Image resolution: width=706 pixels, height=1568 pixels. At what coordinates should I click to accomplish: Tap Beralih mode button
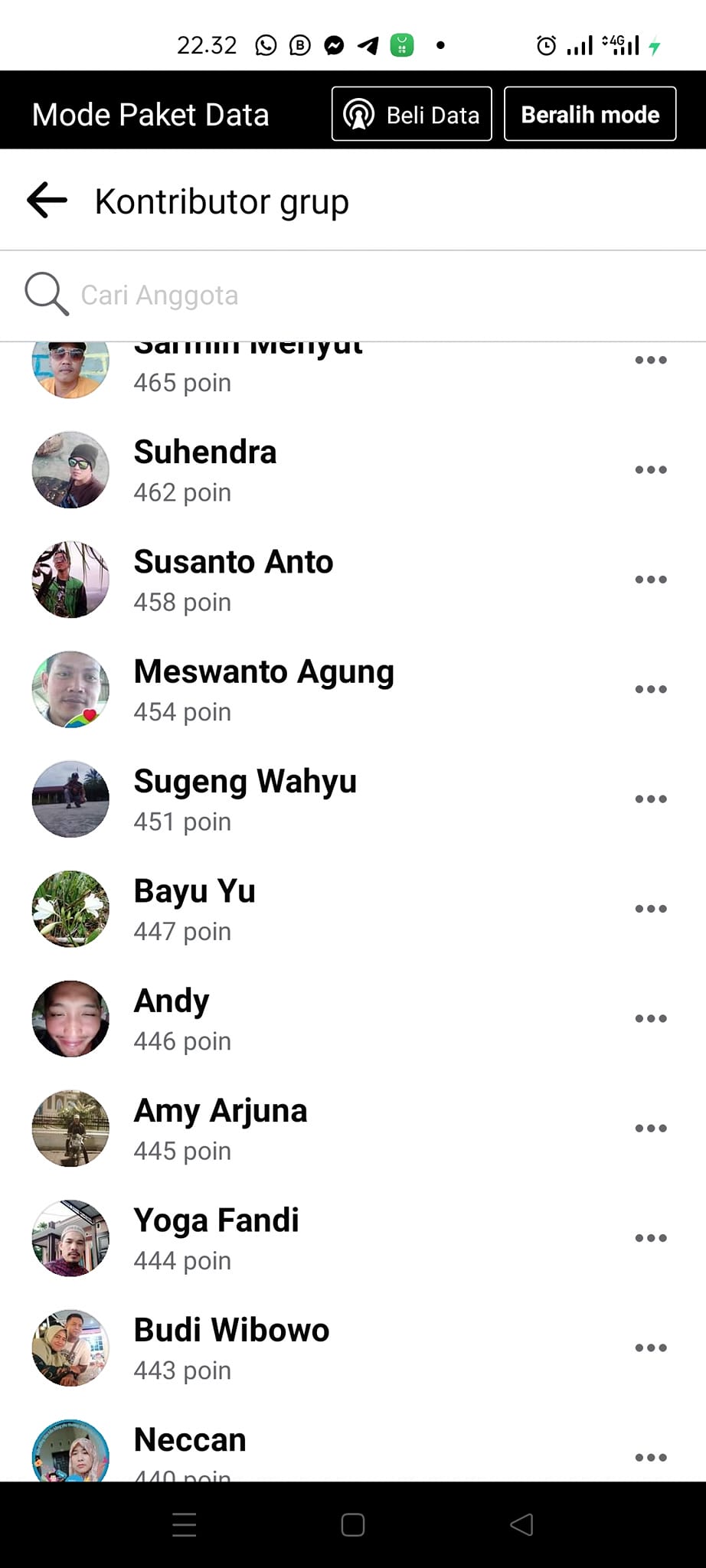pos(590,115)
